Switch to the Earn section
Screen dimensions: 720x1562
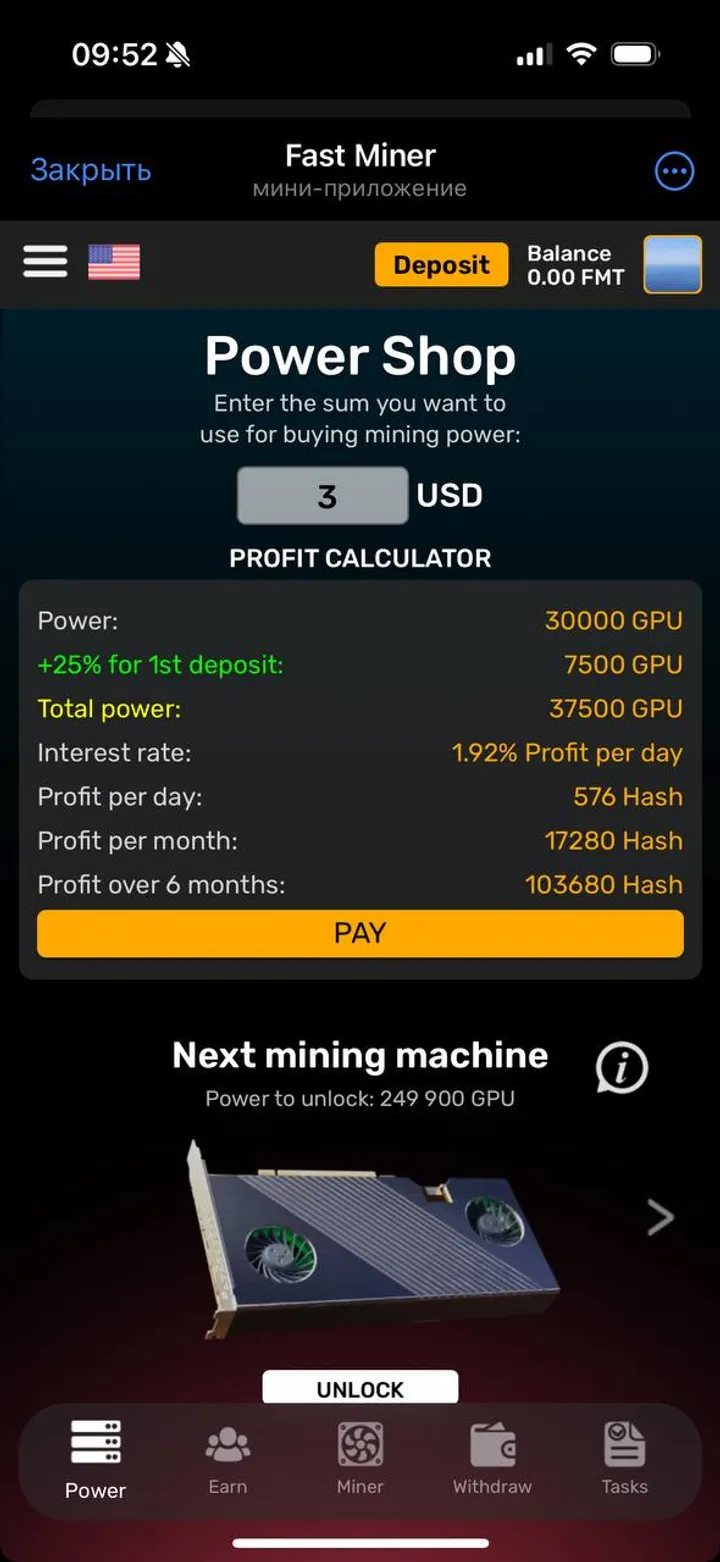[227, 1460]
